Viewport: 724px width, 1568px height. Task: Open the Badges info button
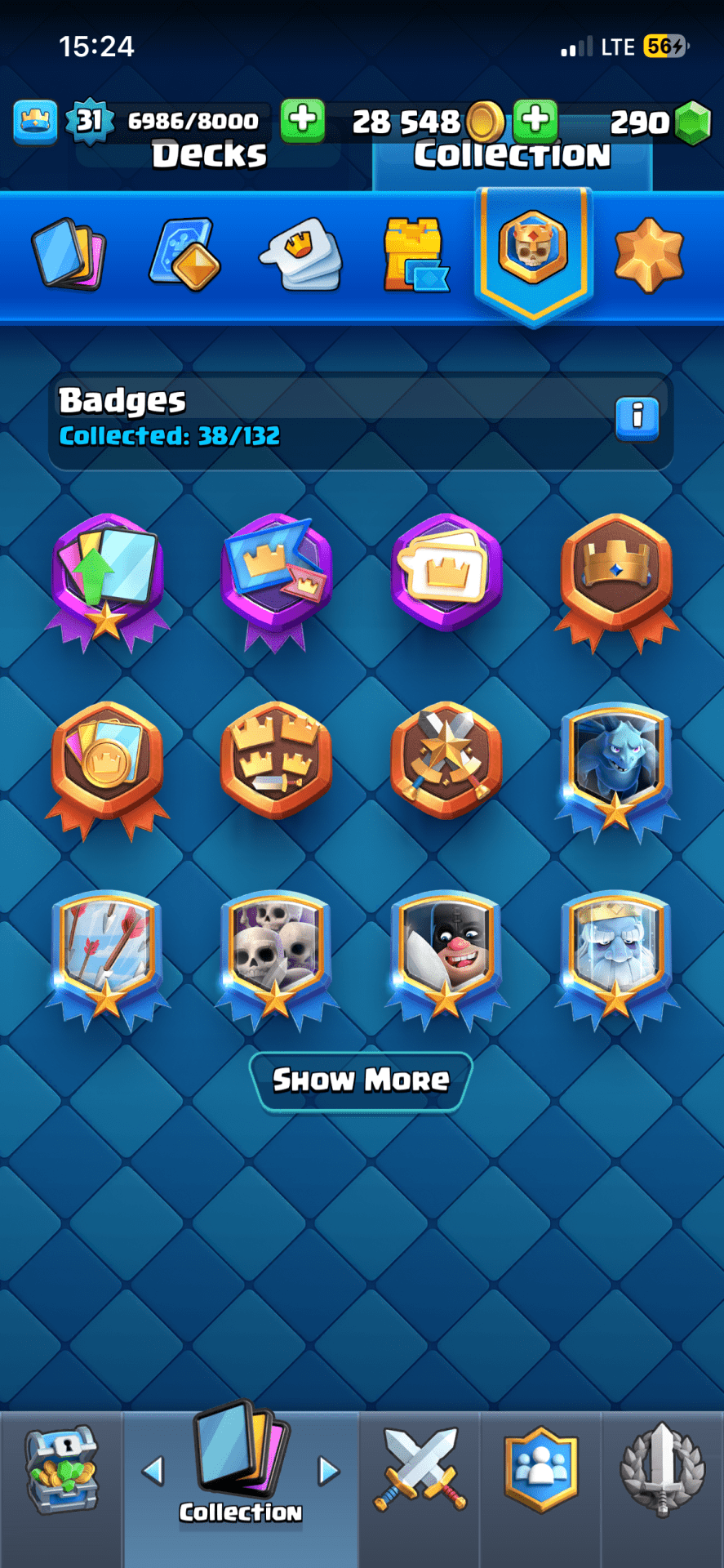(637, 419)
